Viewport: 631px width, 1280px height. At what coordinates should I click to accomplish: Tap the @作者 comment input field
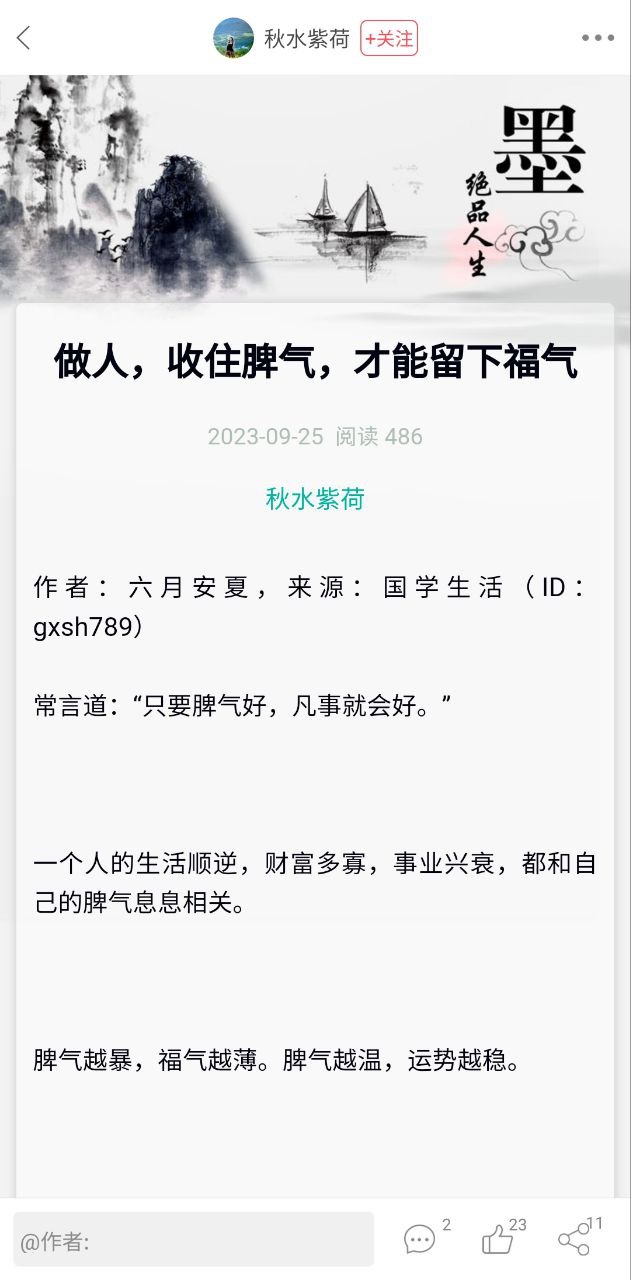(193, 1240)
